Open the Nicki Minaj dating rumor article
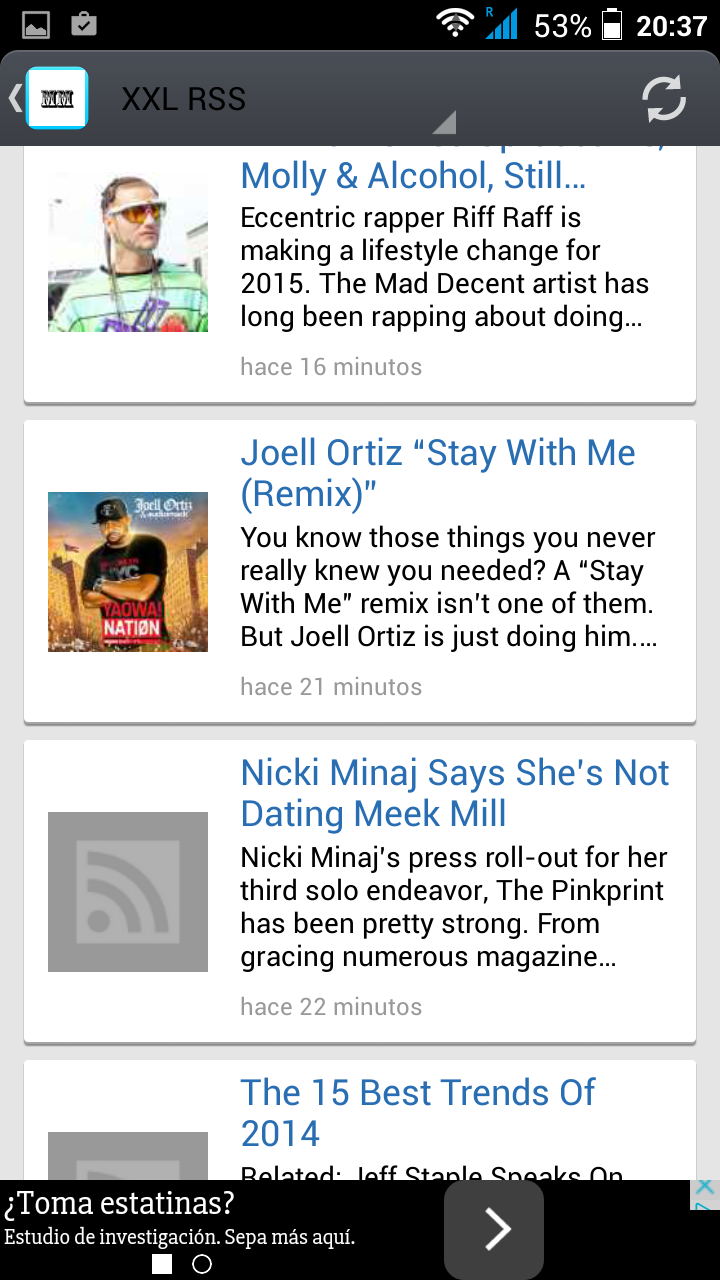720x1280 pixels. [x=454, y=792]
